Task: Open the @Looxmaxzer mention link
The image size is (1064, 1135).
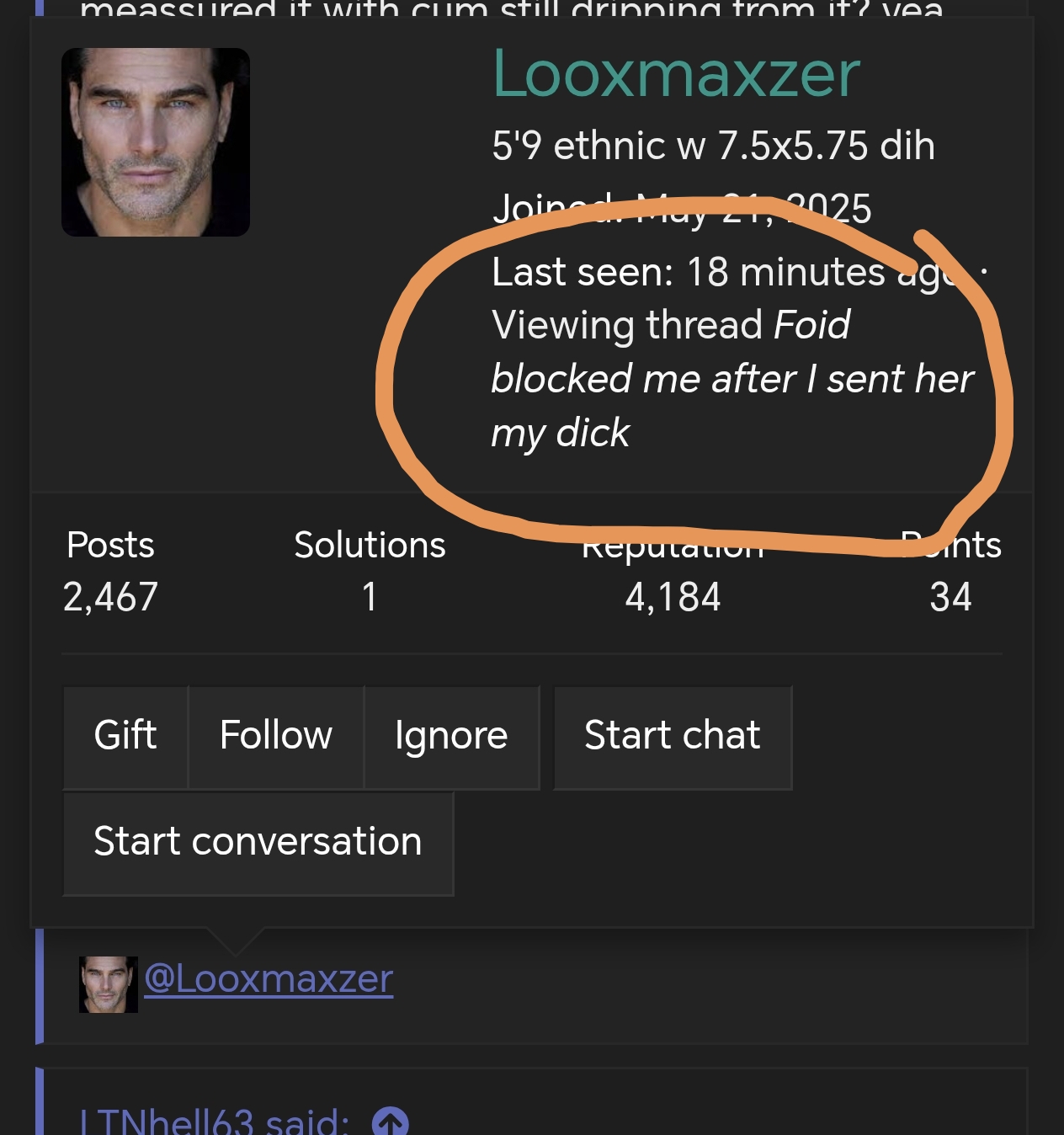Action: (268, 979)
